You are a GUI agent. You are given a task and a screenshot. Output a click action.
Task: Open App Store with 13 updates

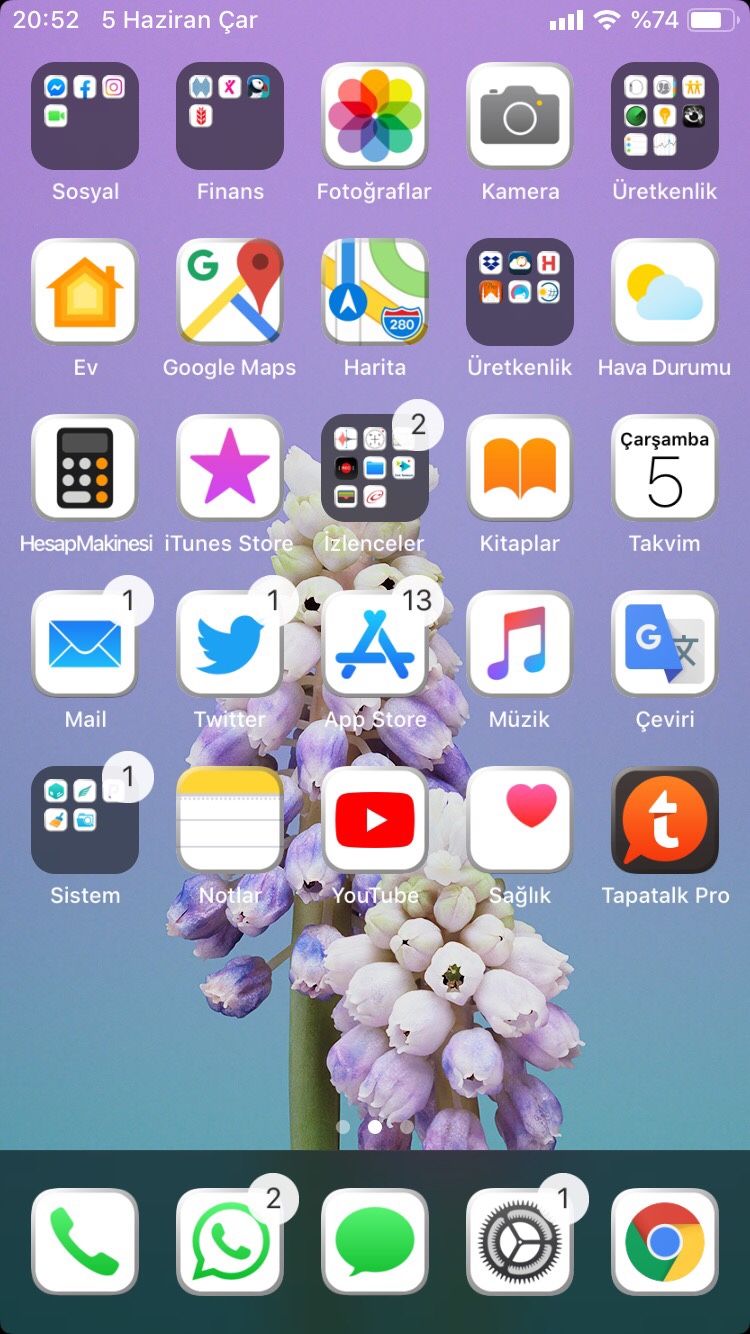(375, 645)
